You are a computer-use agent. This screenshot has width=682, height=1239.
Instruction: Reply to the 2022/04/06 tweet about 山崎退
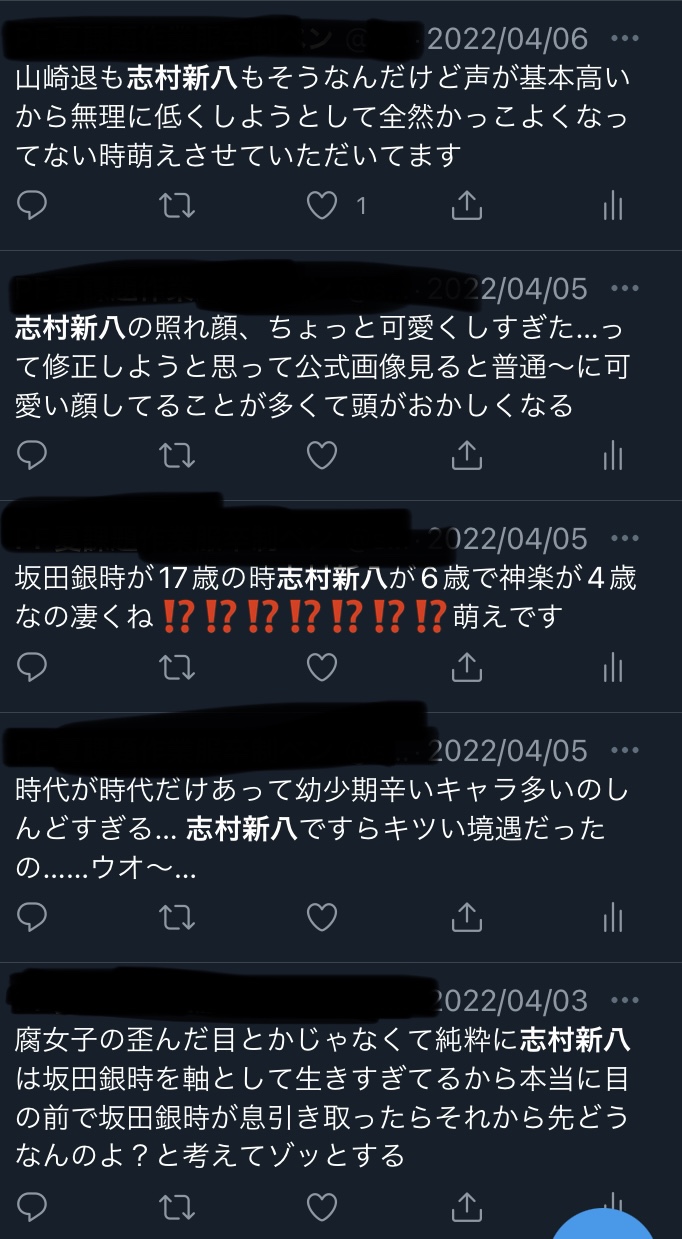[x=33, y=206]
